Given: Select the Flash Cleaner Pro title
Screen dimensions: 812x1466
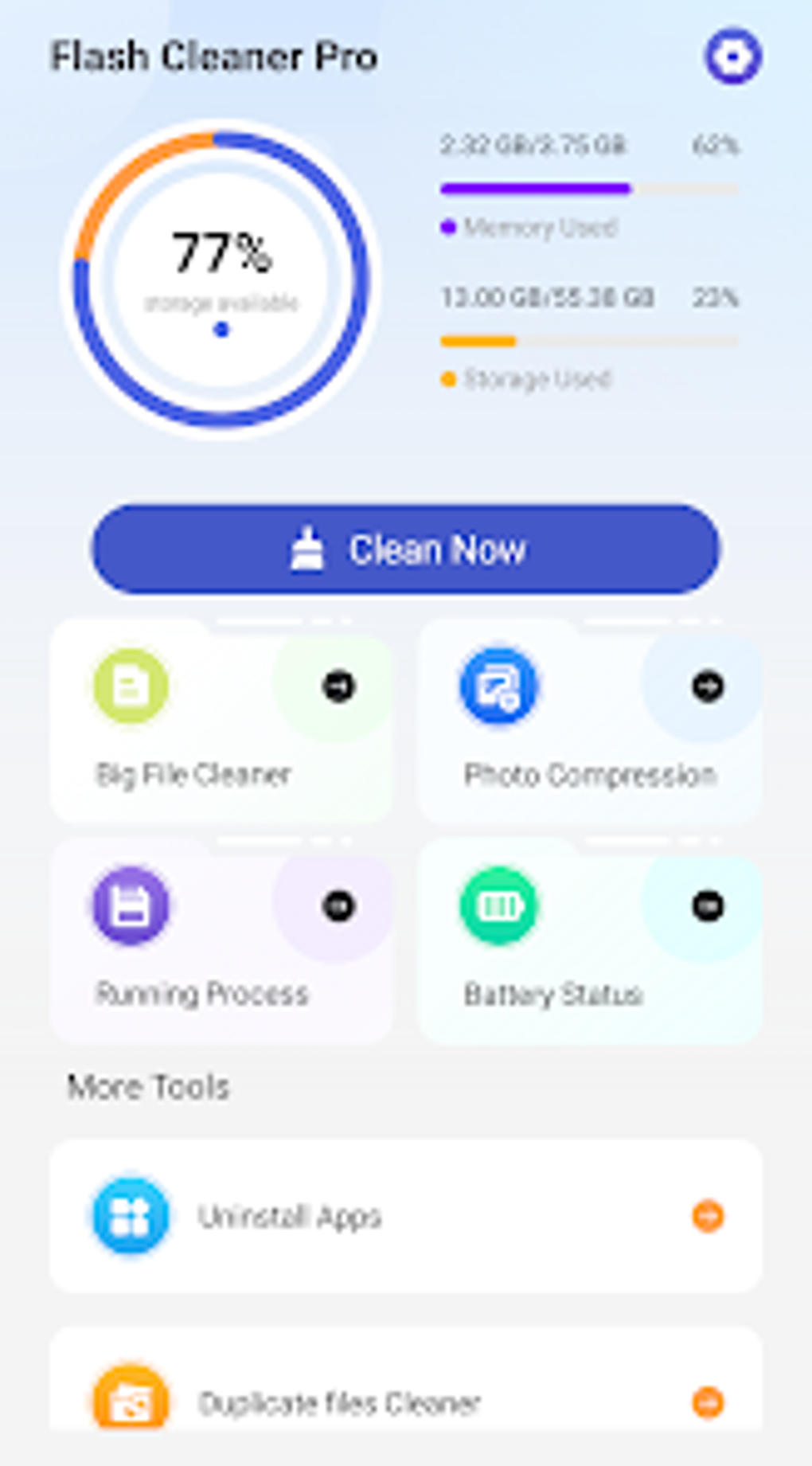Looking at the screenshot, I should (x=214, y=56).
